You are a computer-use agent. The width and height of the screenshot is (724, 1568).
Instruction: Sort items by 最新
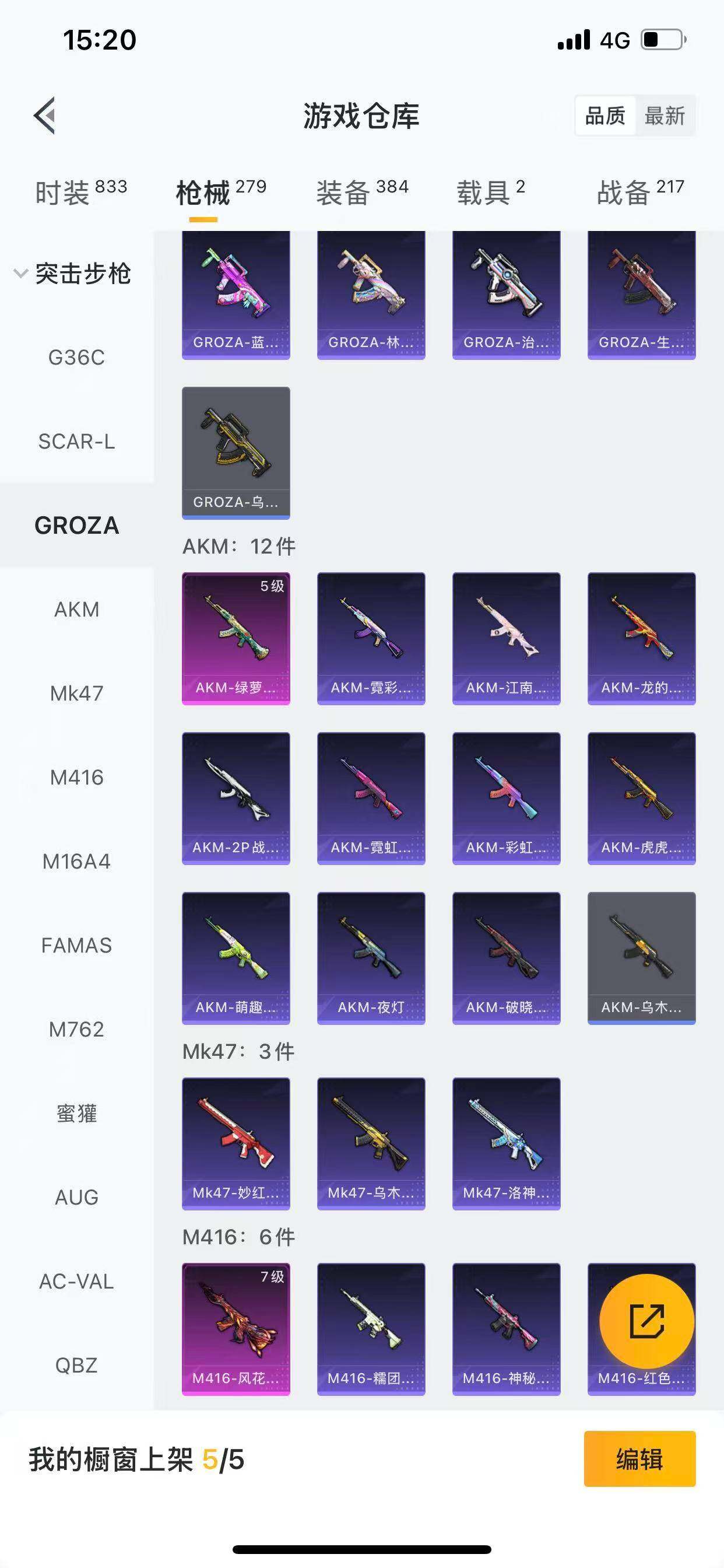pyautogui.click(x=665, y=115)
